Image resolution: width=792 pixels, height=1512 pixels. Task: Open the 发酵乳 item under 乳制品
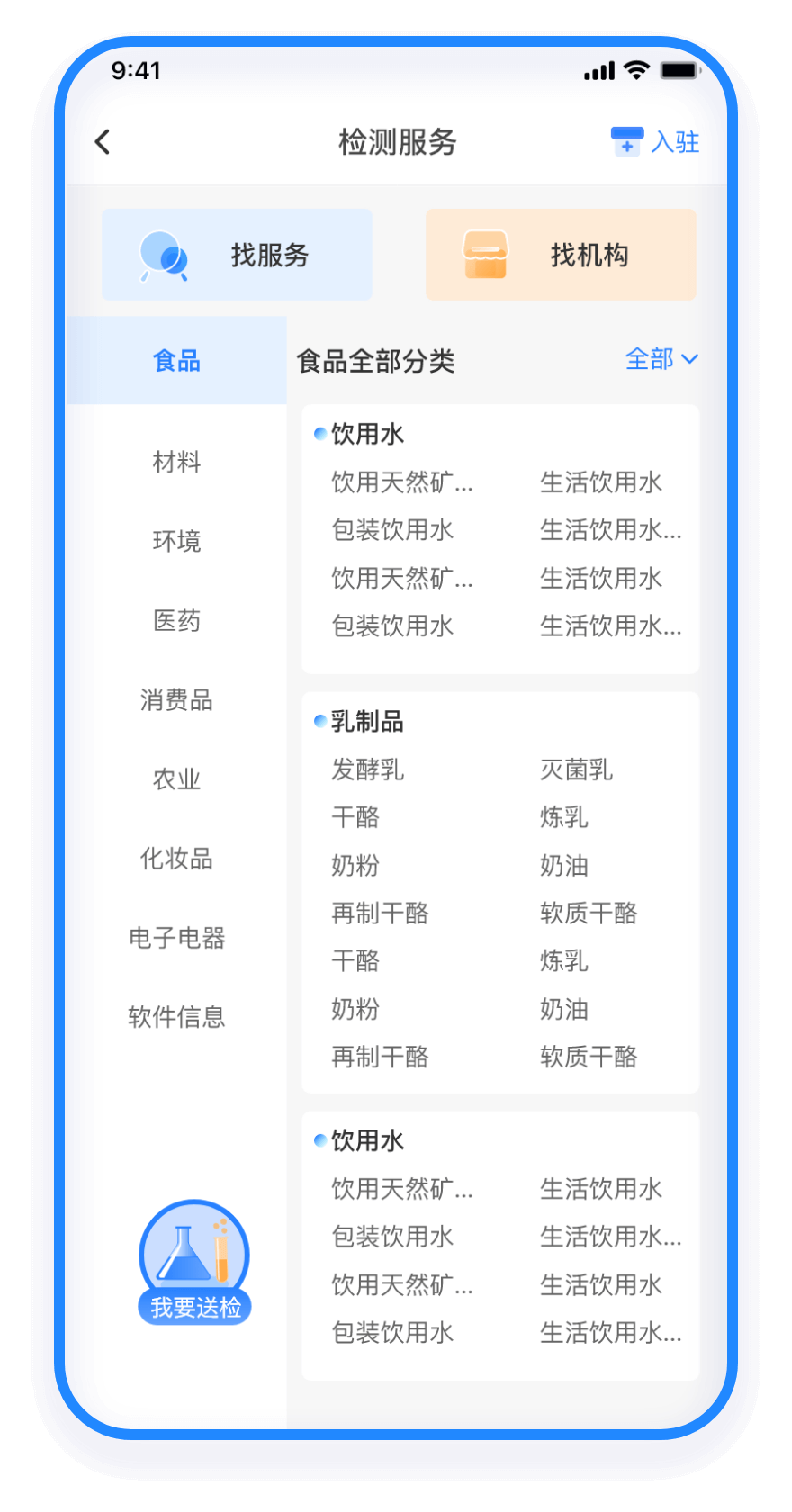(x=368, y=769)
